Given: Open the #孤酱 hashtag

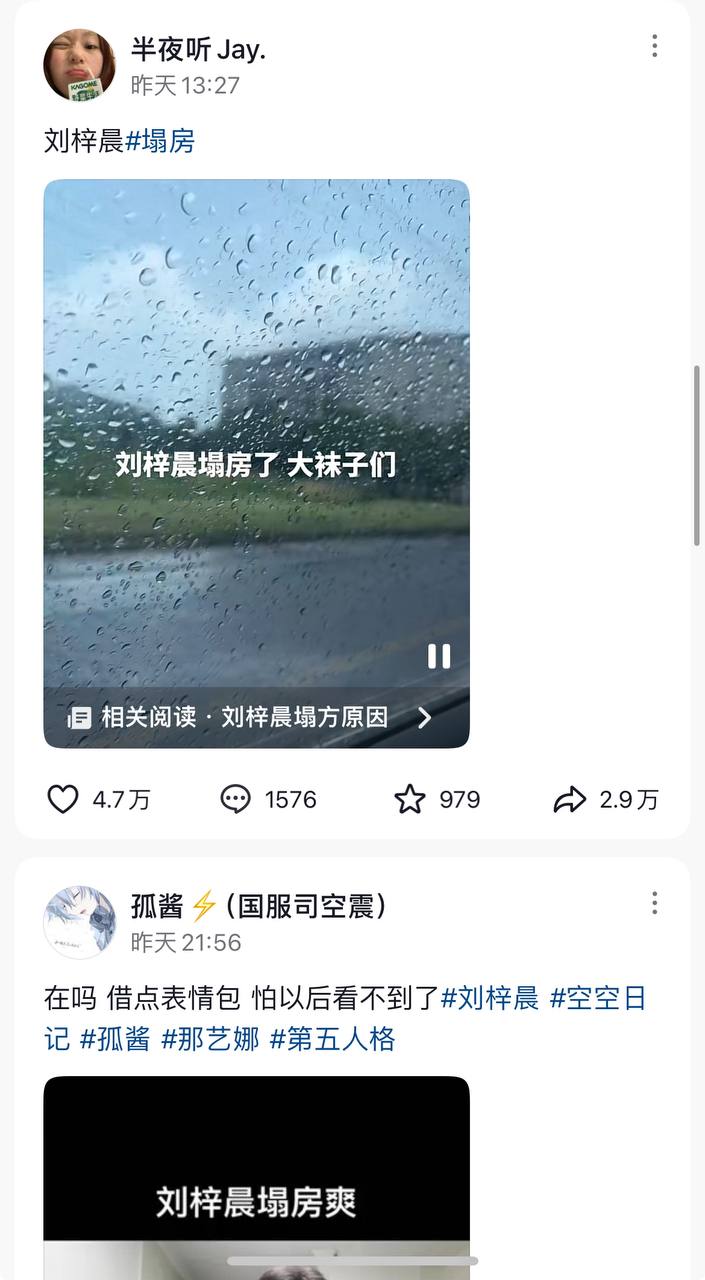Looking at the screenshot, I should (x=115, y=1039).
